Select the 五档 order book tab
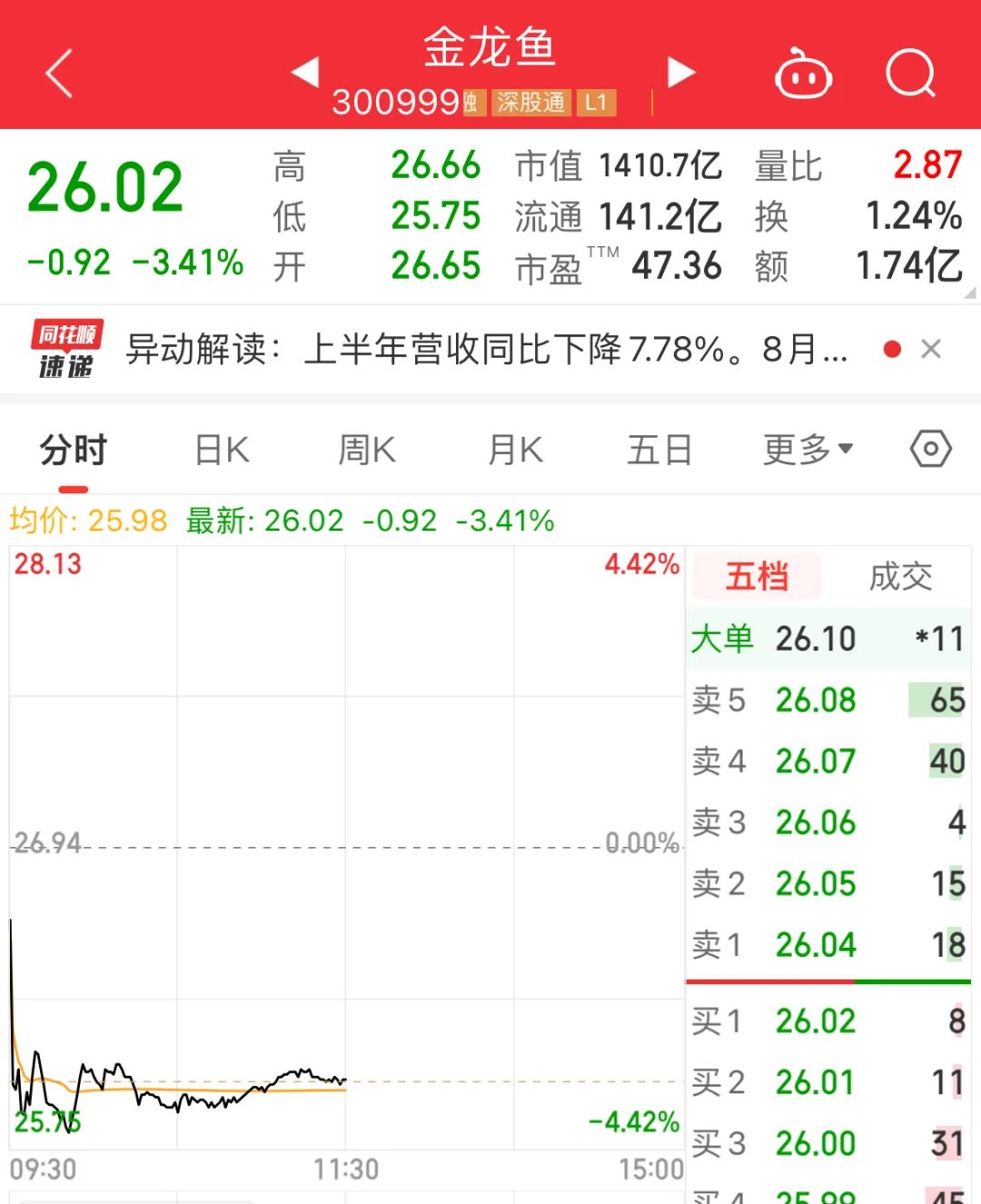 coord(757,576)
